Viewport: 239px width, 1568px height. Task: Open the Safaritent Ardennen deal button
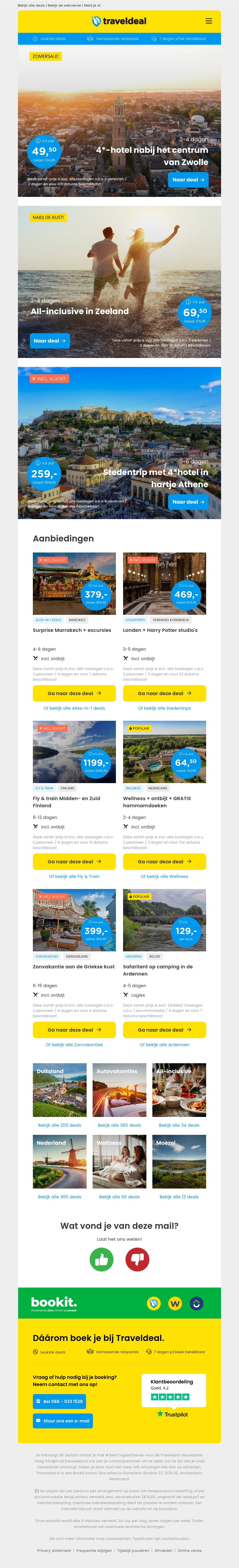coord(164,1030)
